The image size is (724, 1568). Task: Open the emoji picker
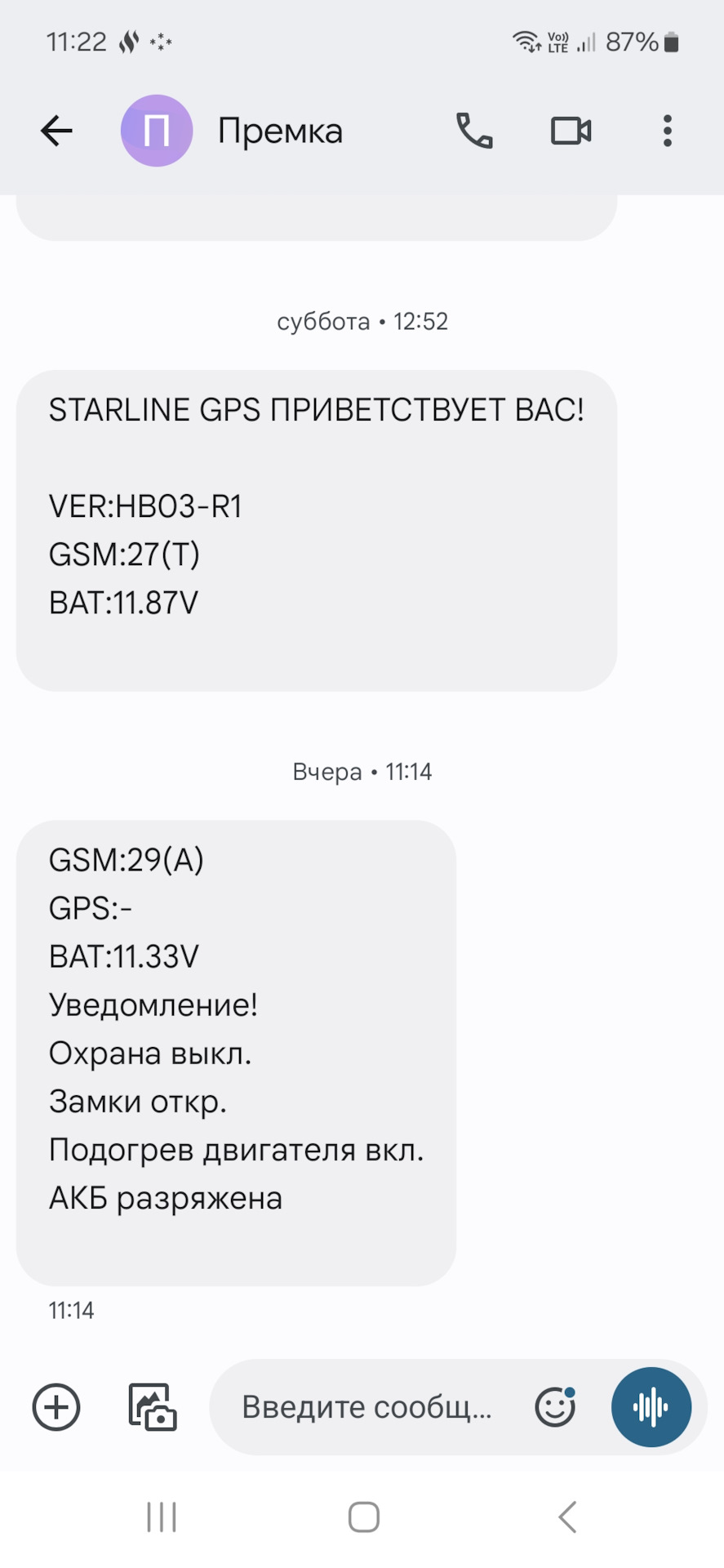554,1407
